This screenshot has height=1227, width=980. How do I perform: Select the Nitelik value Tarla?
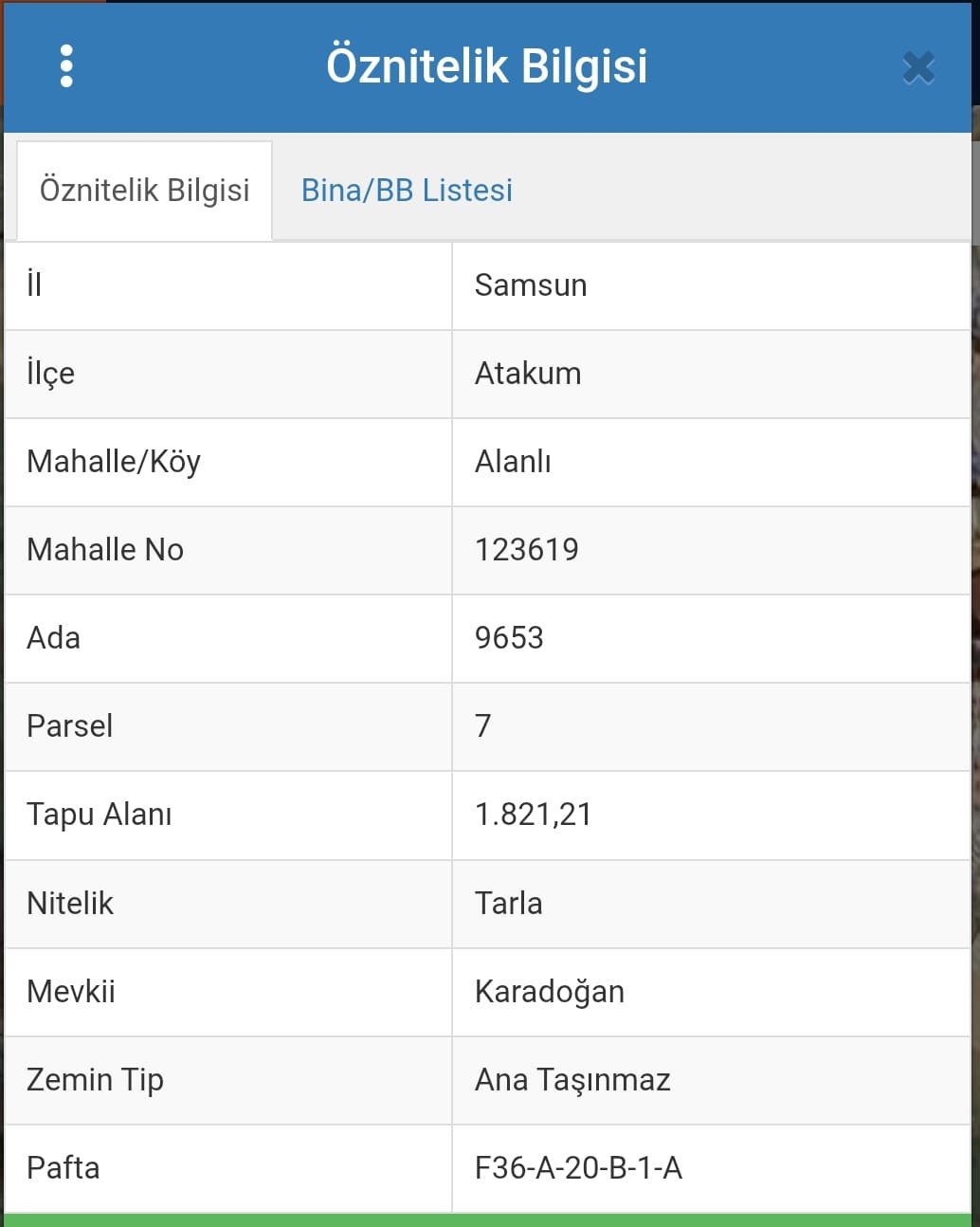(x=509, y=903)
